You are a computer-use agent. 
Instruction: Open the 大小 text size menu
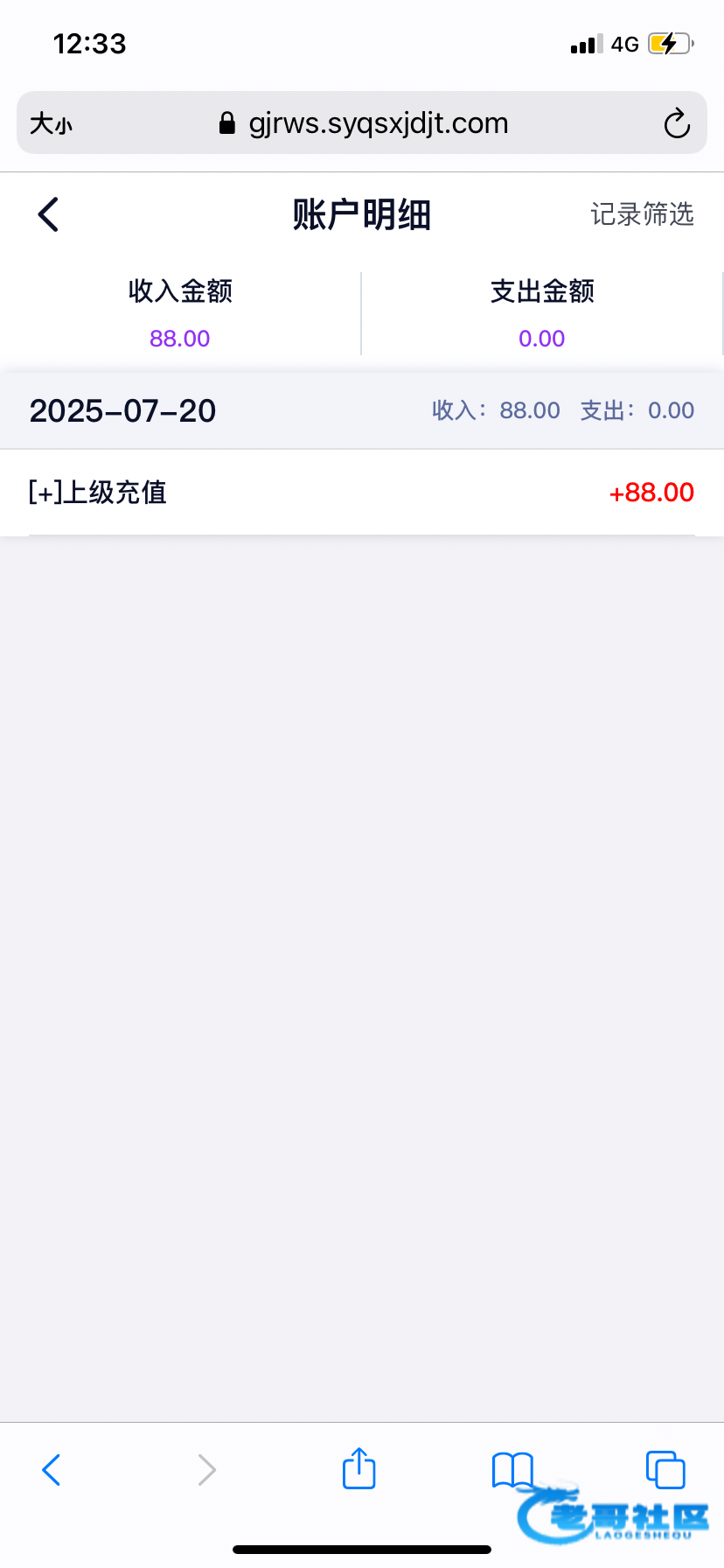[x=51, y=123]
